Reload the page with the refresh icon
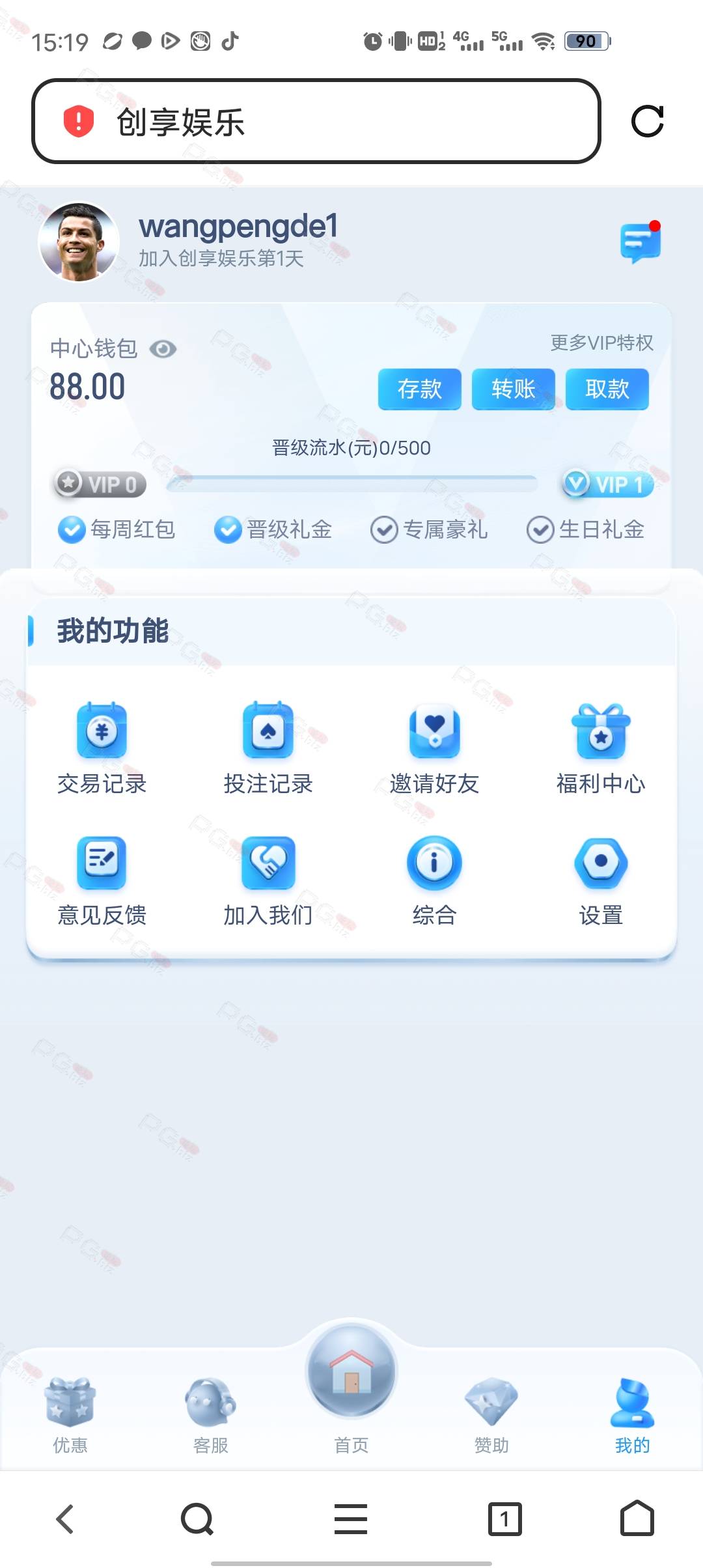703x1568 pixels. pos(647,122)
